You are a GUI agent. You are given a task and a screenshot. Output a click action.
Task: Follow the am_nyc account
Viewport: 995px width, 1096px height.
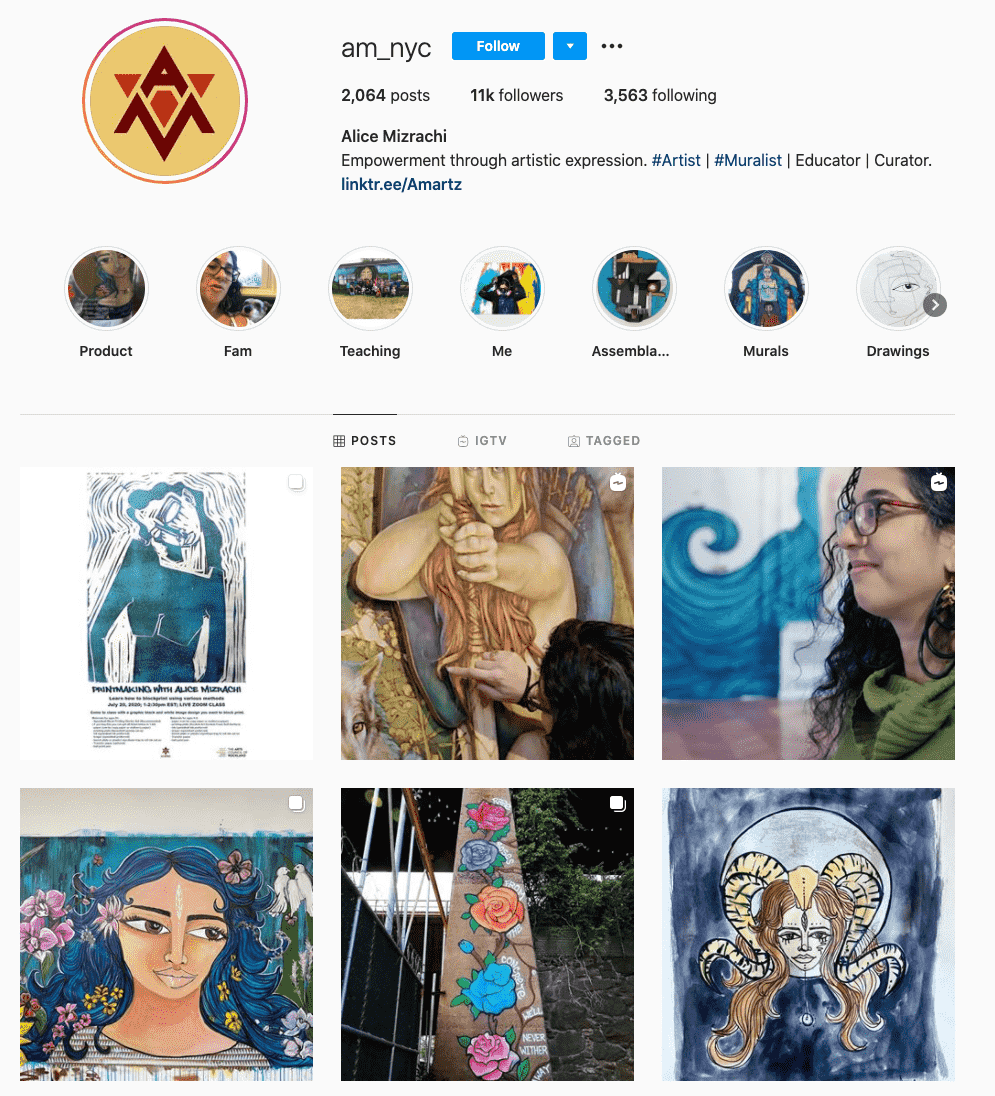click(x=498, y=46)
